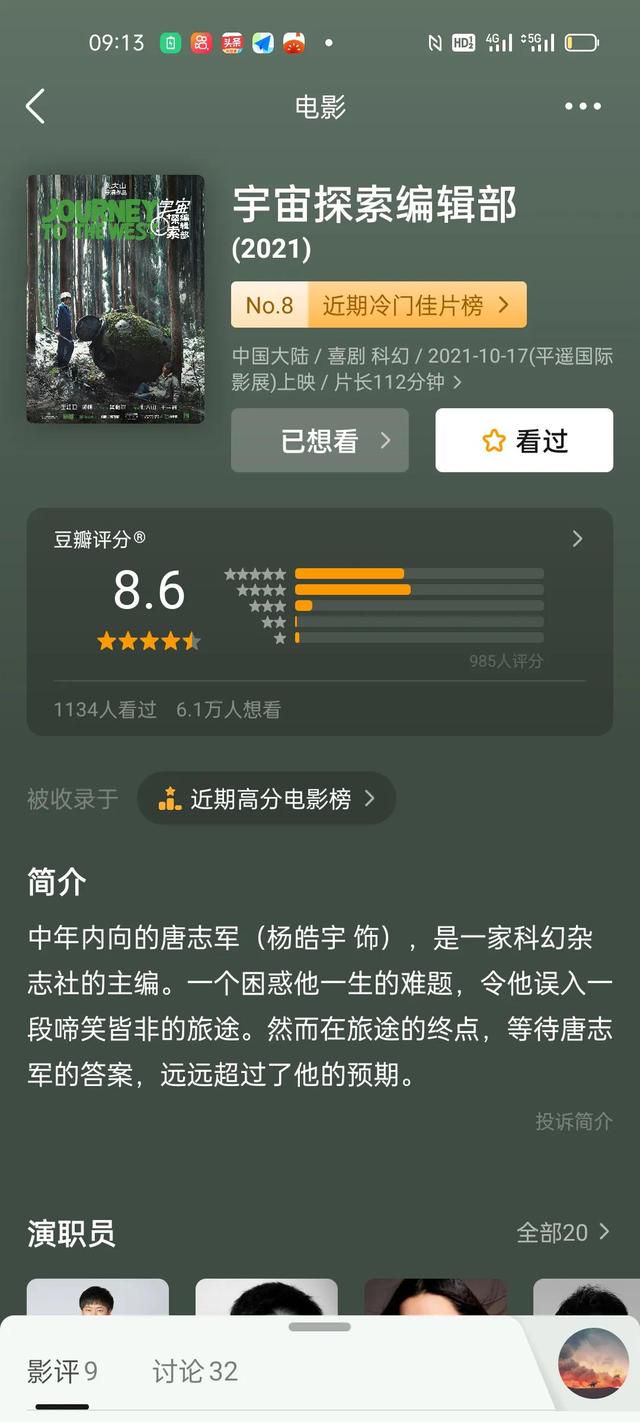Open the movie poster image
This screenshot has width=640, height=1422.
pyautogui.click(x=115, y=299)
